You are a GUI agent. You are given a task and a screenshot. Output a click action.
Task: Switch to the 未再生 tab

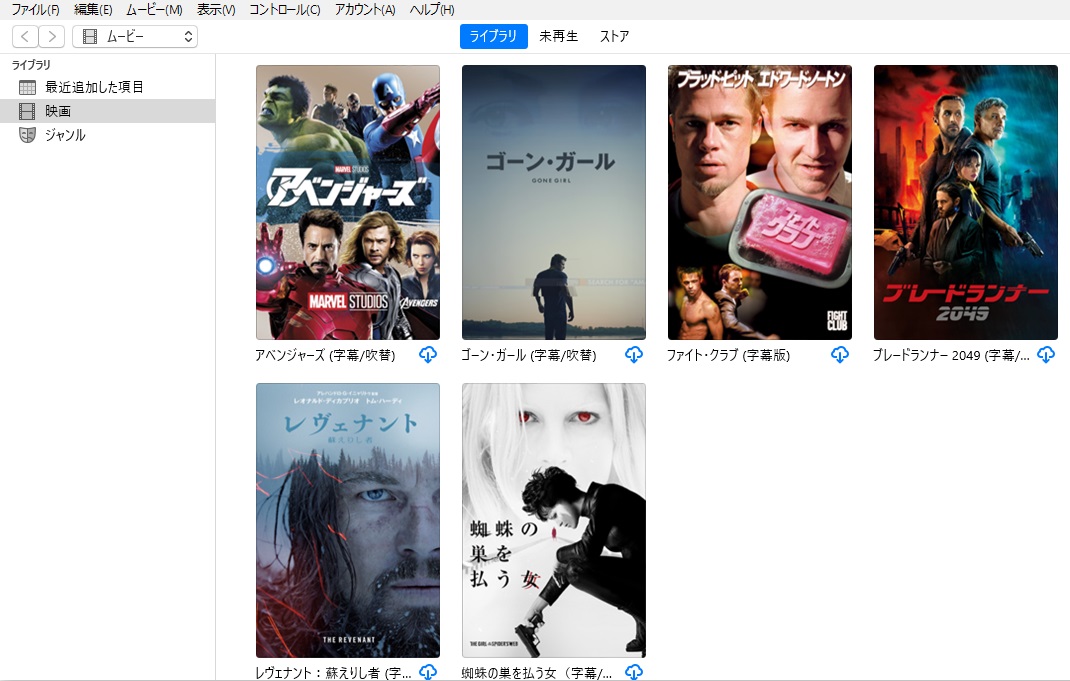(558, 37)
